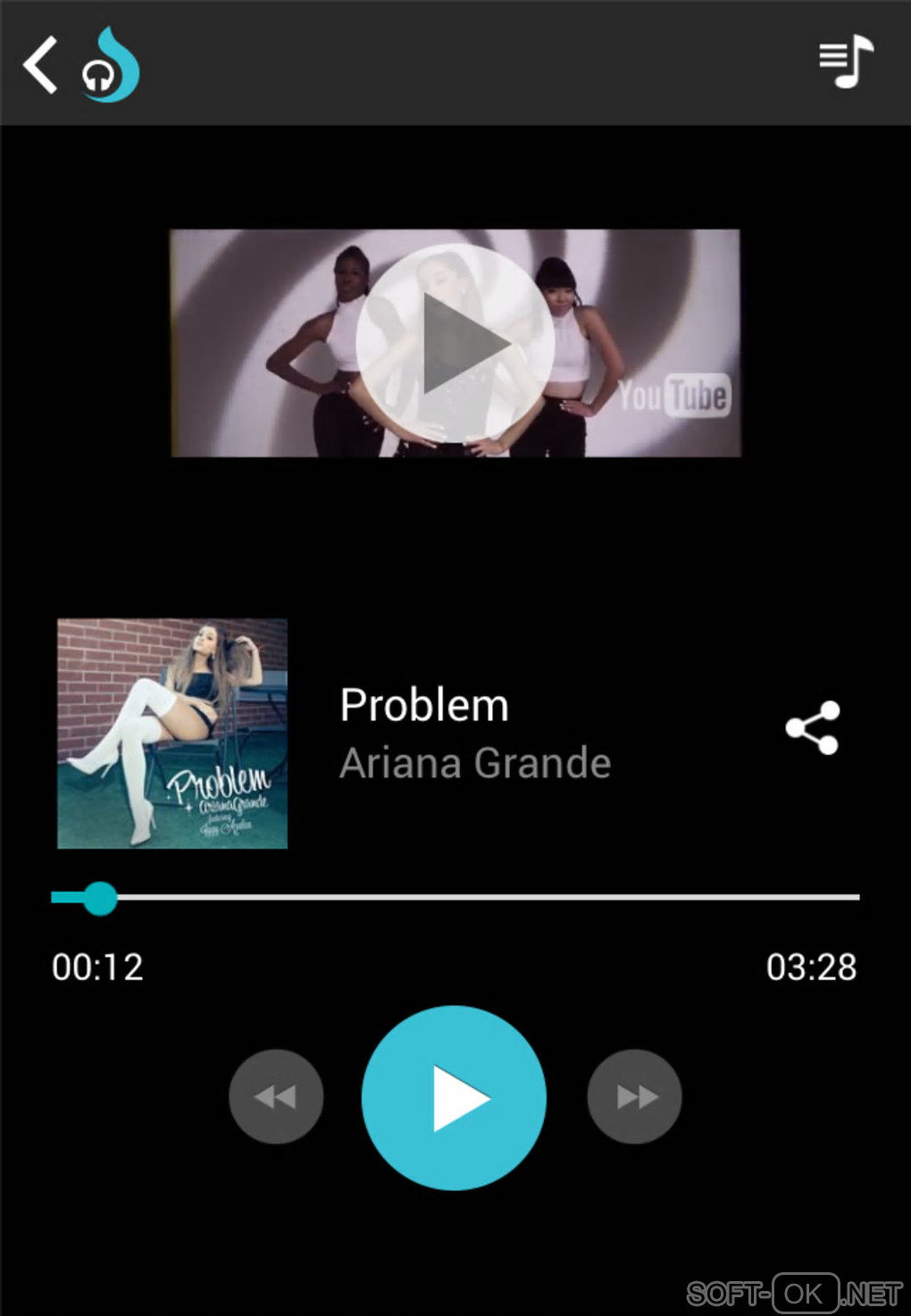Skip to the next track
Image resolution: width=911 pixels, height=1316 pixels.
click(x=634, y=1096)
